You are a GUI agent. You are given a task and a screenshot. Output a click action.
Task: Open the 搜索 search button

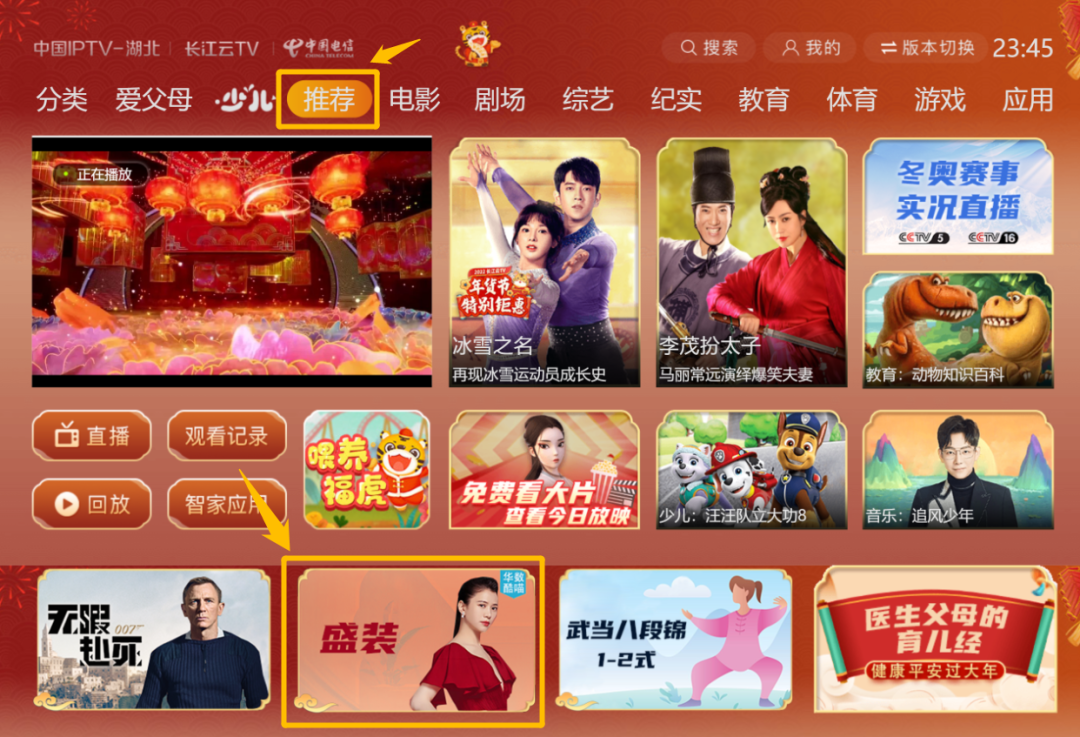tap(709, 48)
